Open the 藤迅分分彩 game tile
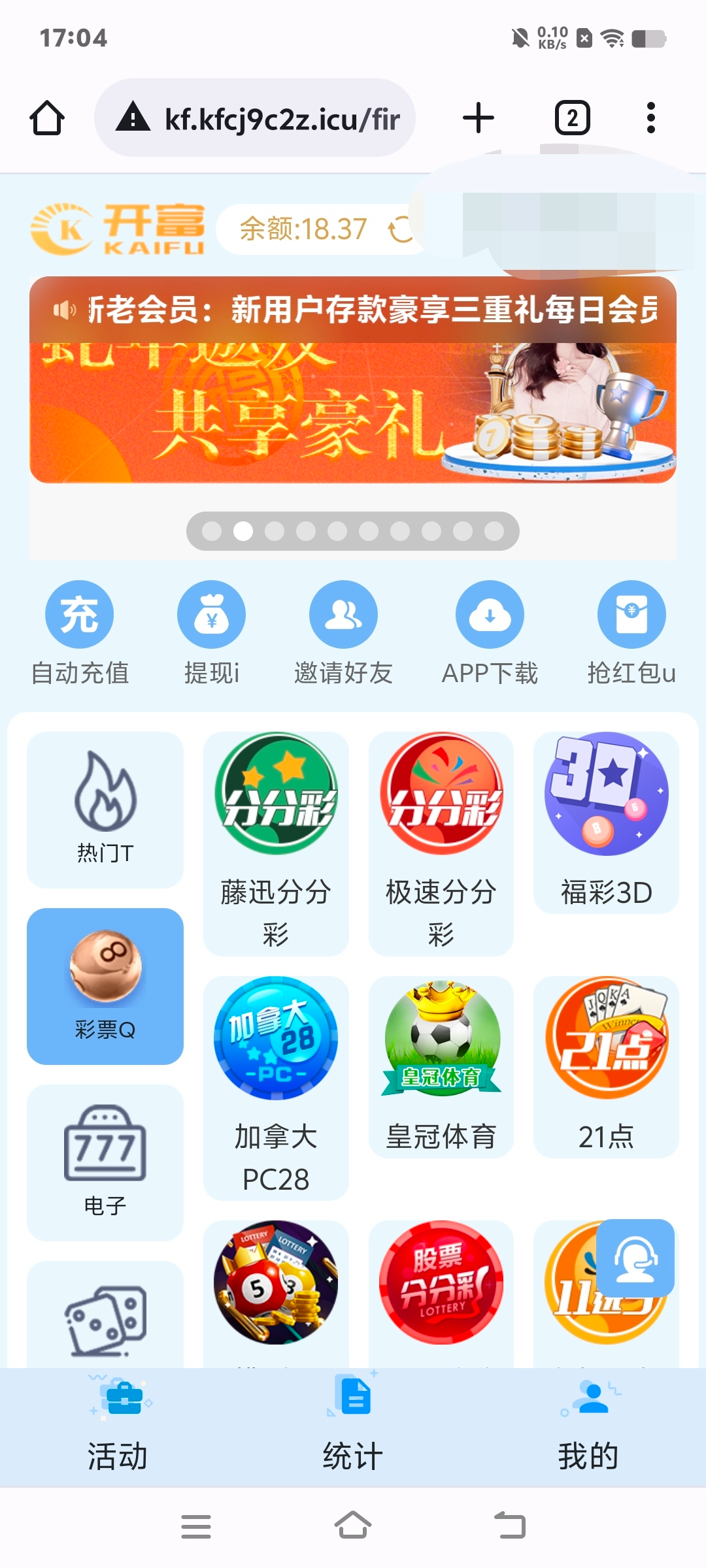 point(276,843)
